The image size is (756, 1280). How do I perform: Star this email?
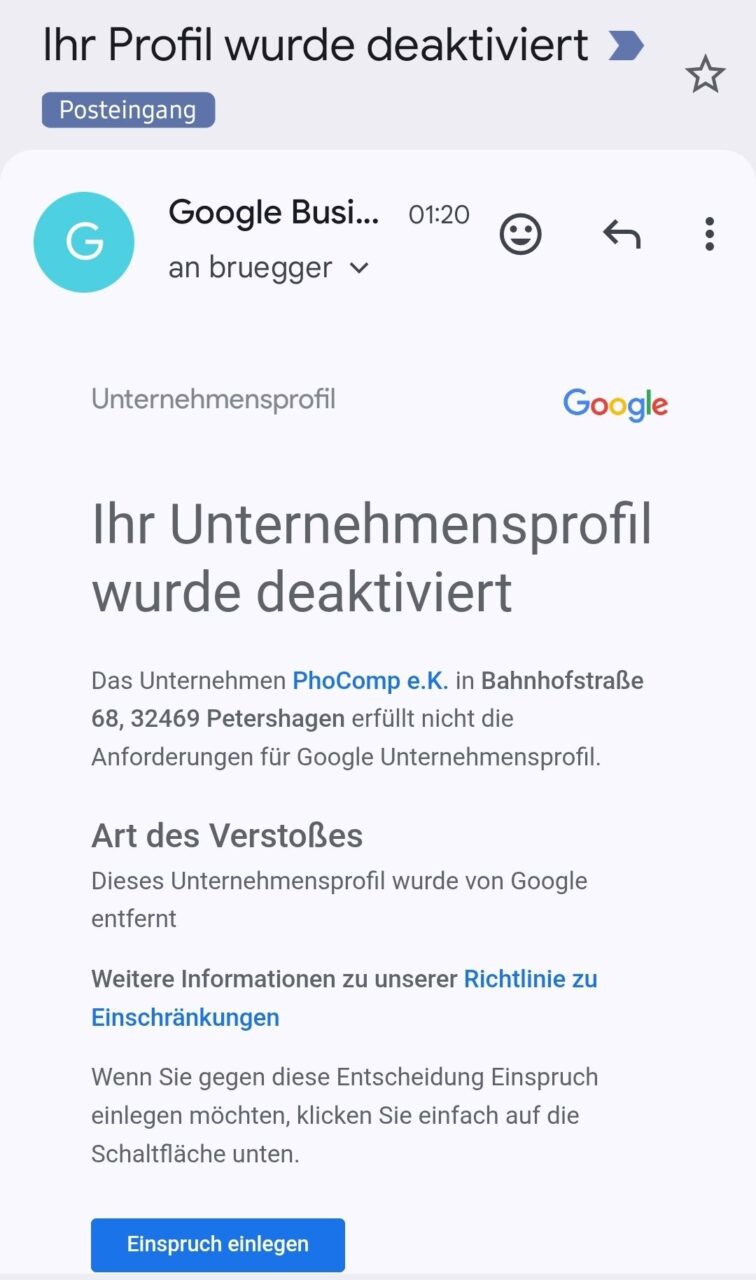click(x=705, y=75)
